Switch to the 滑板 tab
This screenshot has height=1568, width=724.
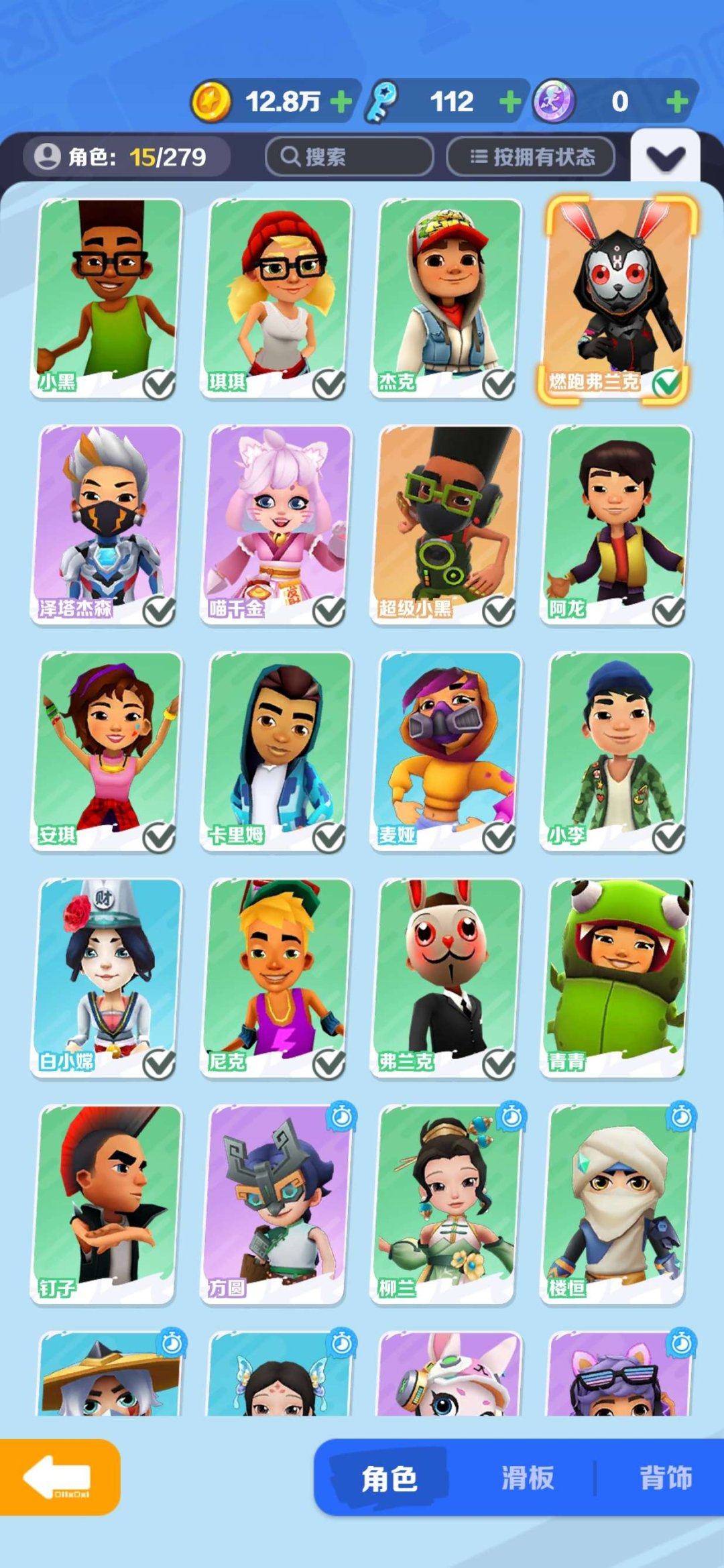(x=528, y=1477)
